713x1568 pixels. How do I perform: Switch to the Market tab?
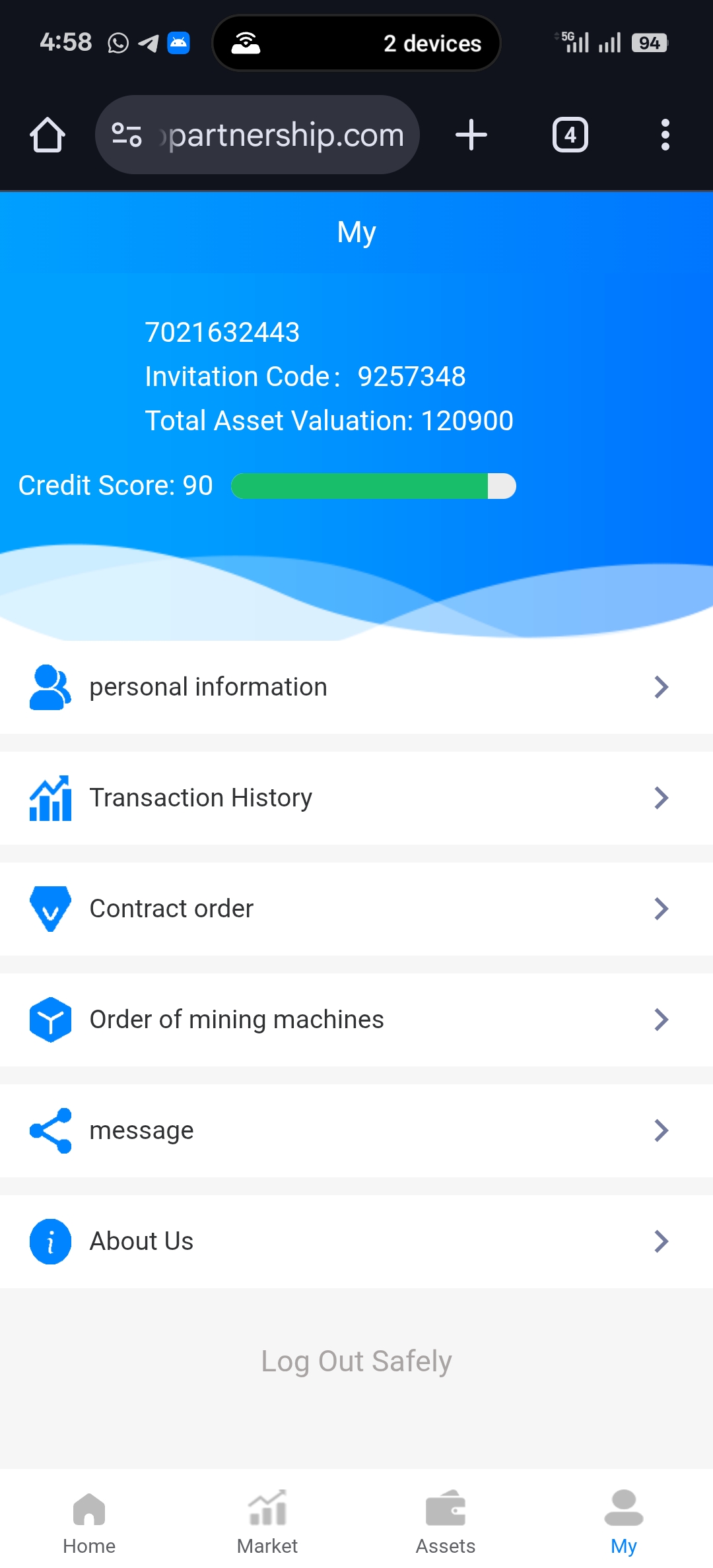click(267, 1522)
